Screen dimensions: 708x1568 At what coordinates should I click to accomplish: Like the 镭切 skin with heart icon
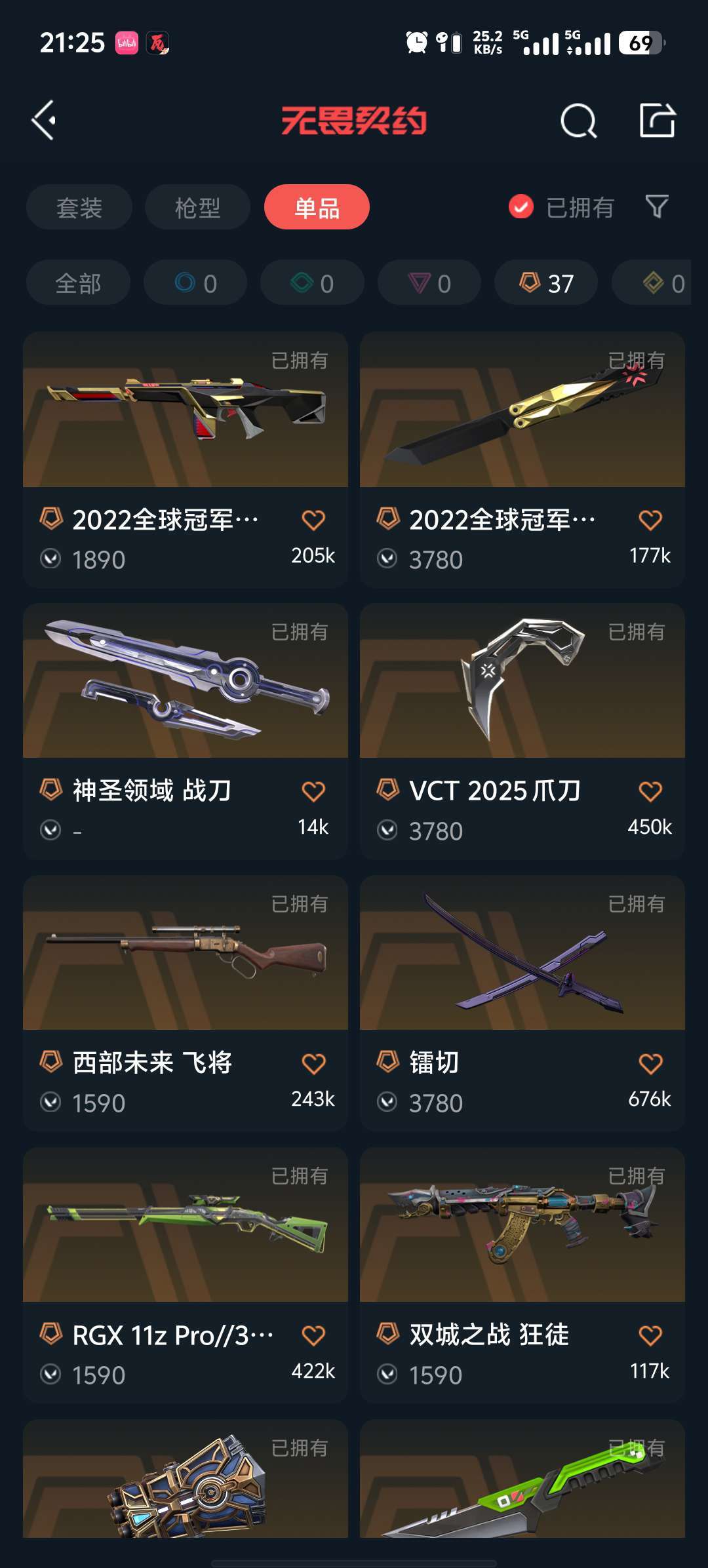click(x=650, y=1063)
